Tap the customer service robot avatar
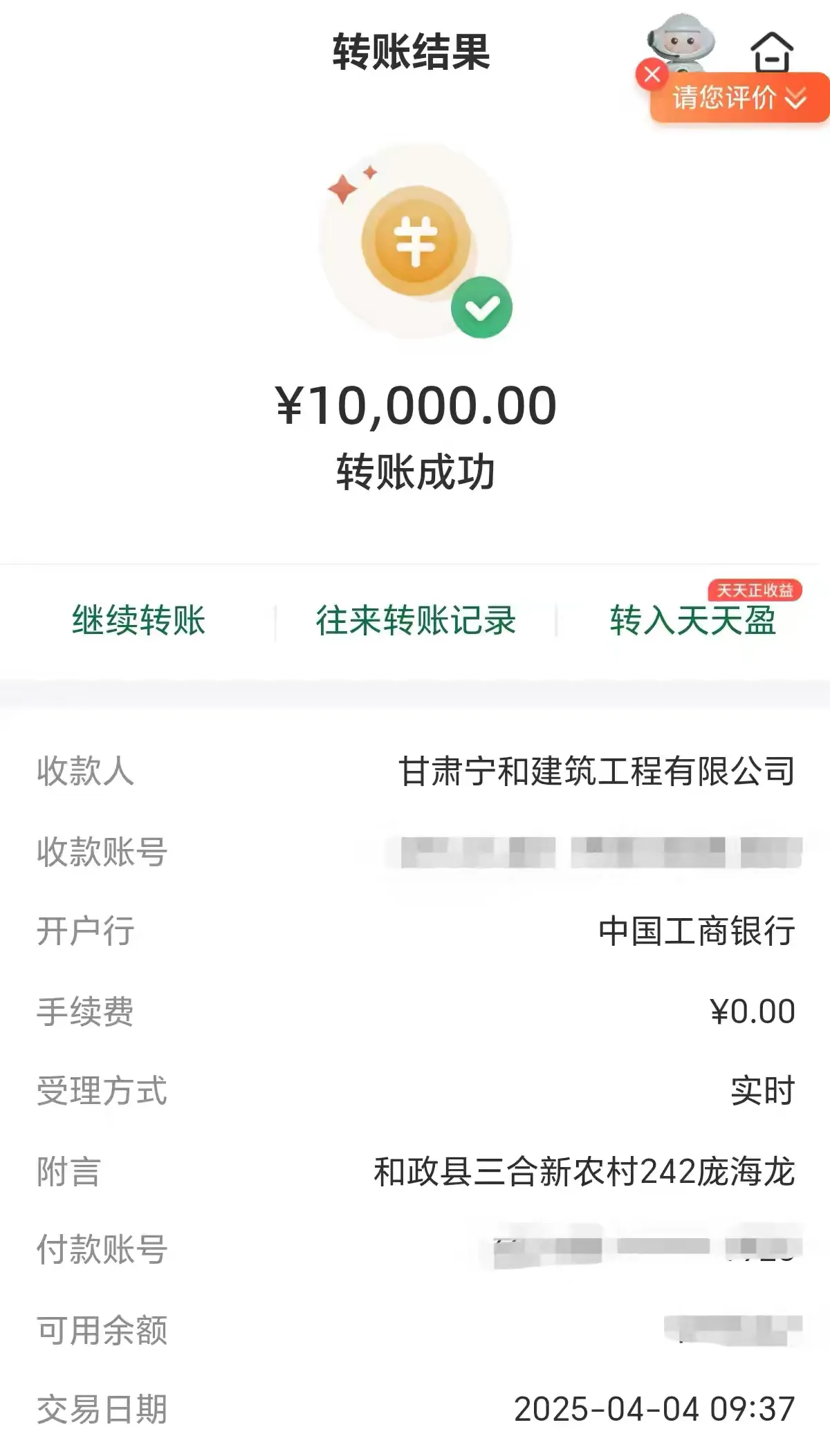 (681, 43)
